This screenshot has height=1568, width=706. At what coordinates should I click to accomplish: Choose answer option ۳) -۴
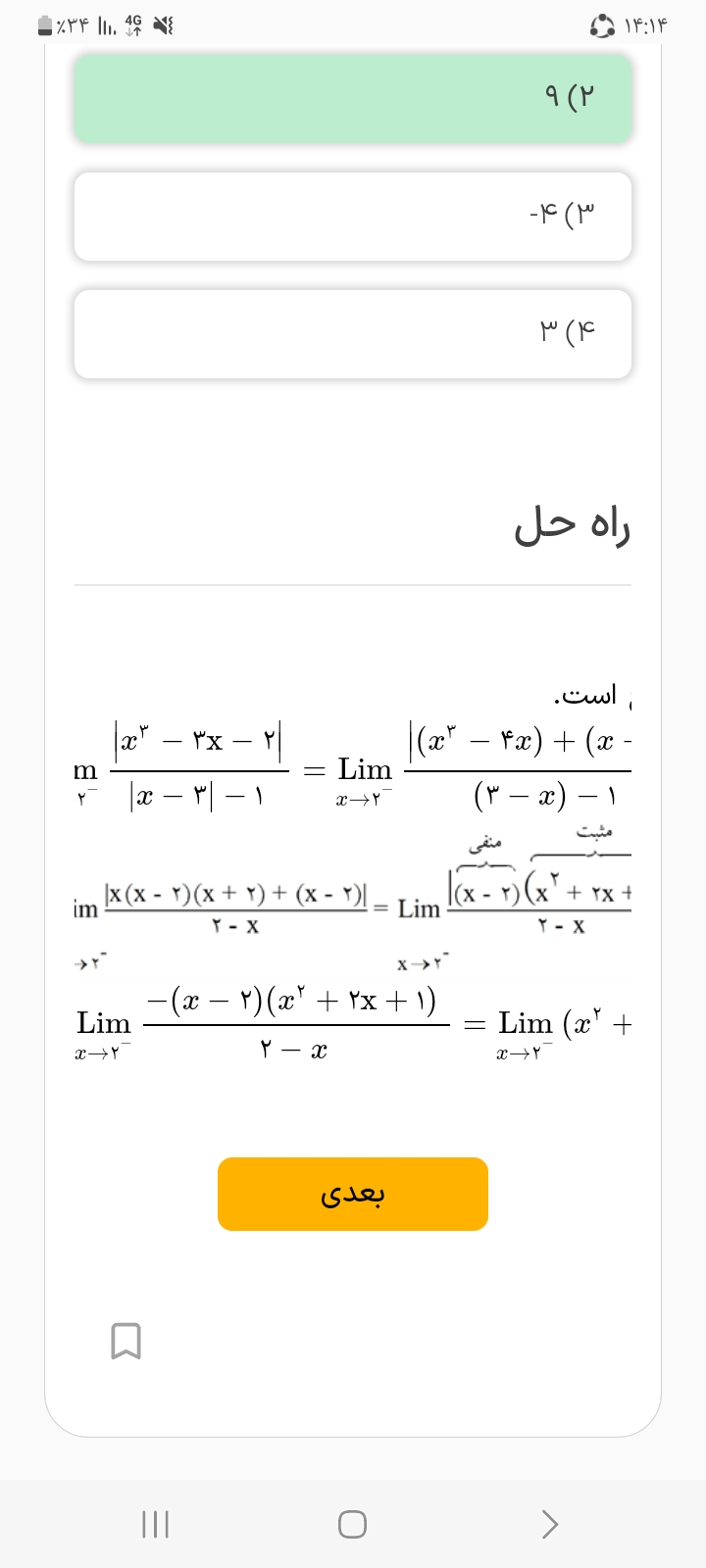353,217
